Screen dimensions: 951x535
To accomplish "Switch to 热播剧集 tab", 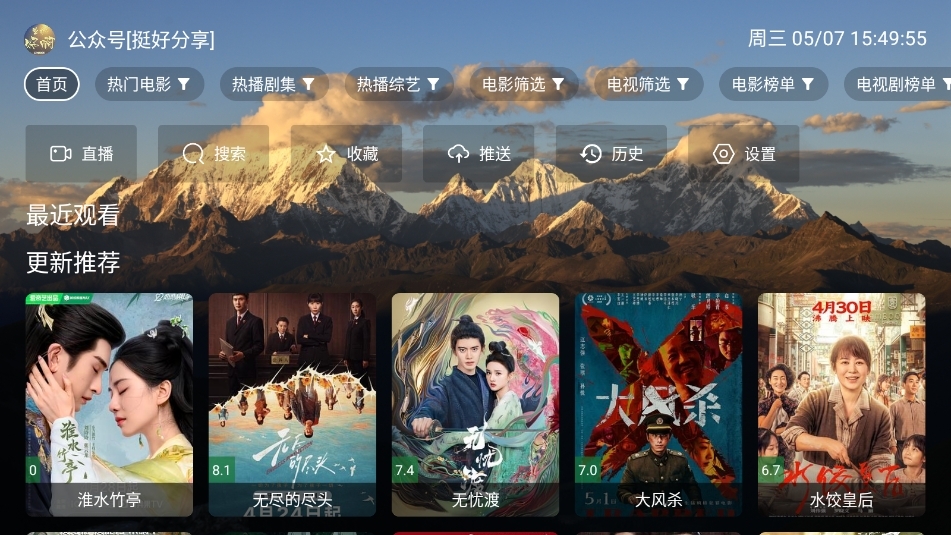I will tap(274, 85).
